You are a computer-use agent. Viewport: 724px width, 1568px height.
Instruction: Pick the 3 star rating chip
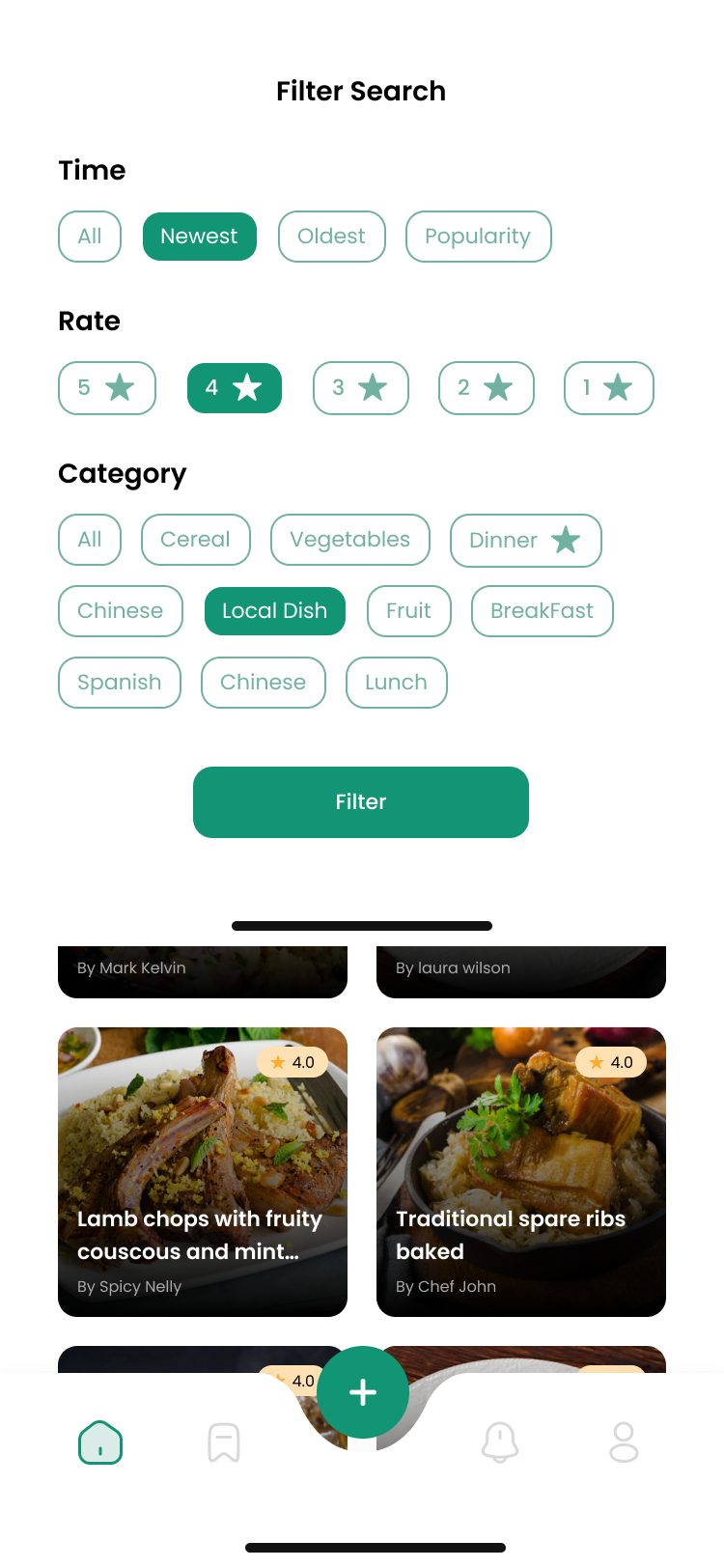click(361, 388)
